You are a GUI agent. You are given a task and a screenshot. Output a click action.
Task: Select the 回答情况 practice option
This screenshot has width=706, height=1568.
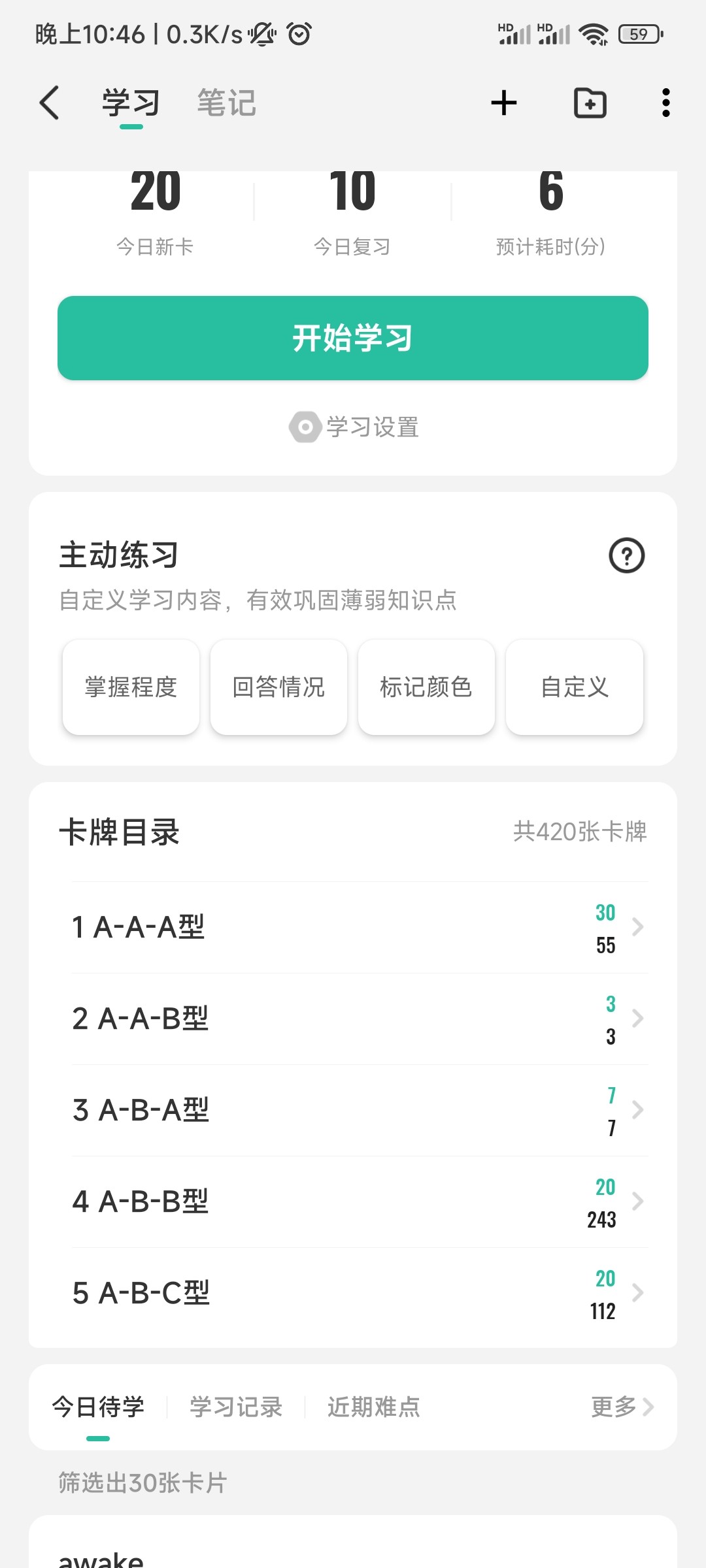coord(278,687)
